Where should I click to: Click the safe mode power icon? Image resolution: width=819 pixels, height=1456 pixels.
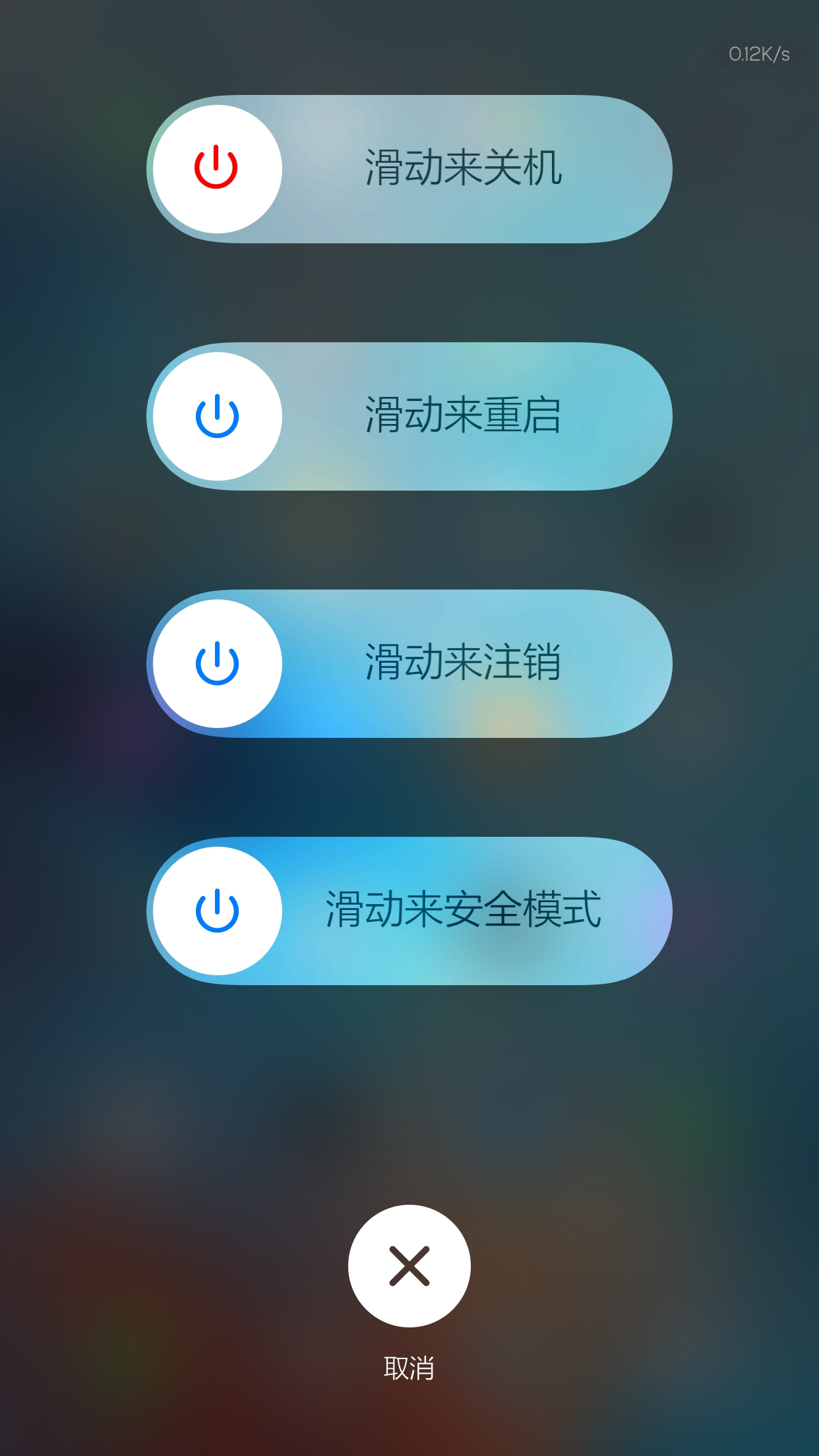pos(216,912)
